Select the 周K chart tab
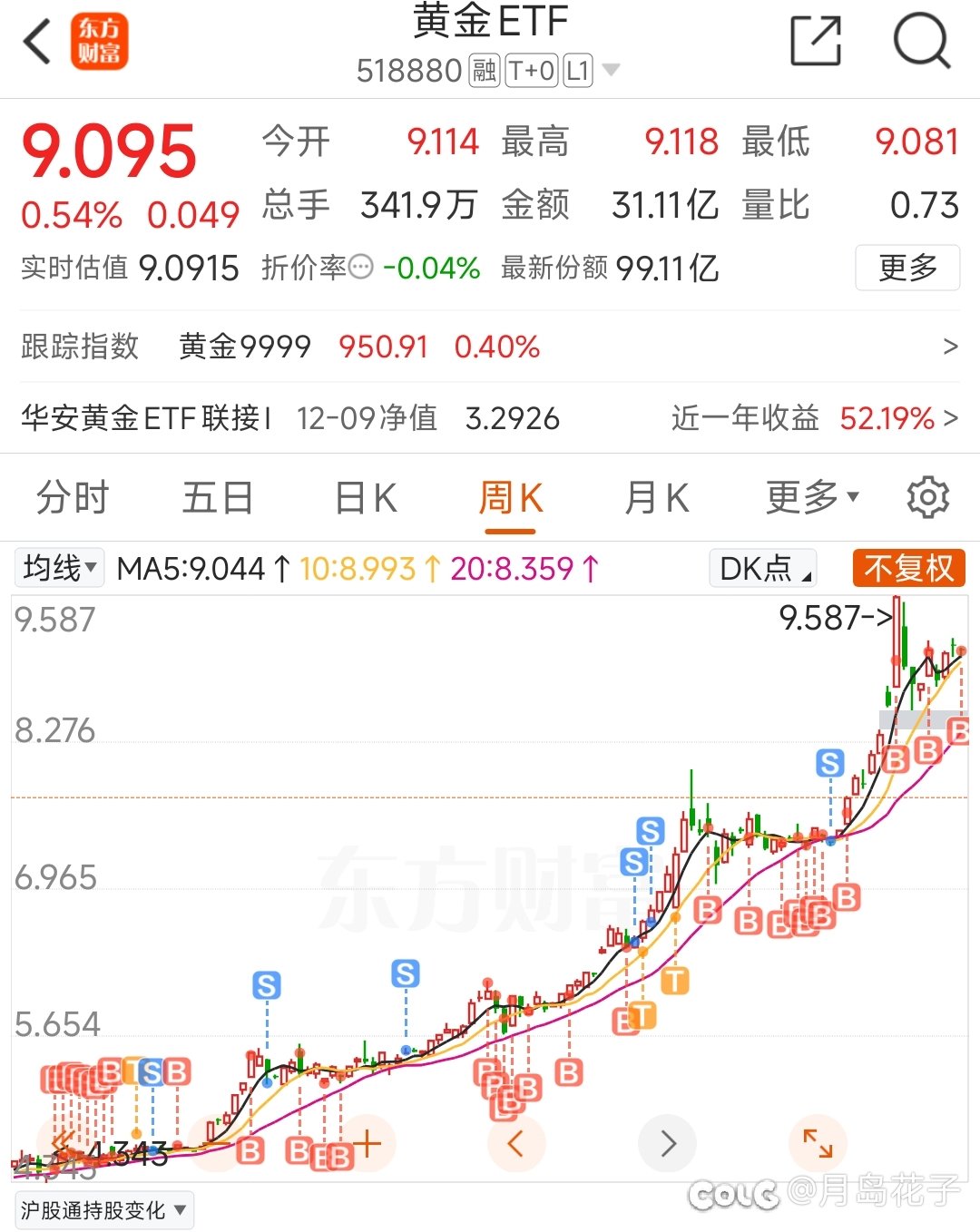The height and width of the screenshot is (1232, 980). 510,498
